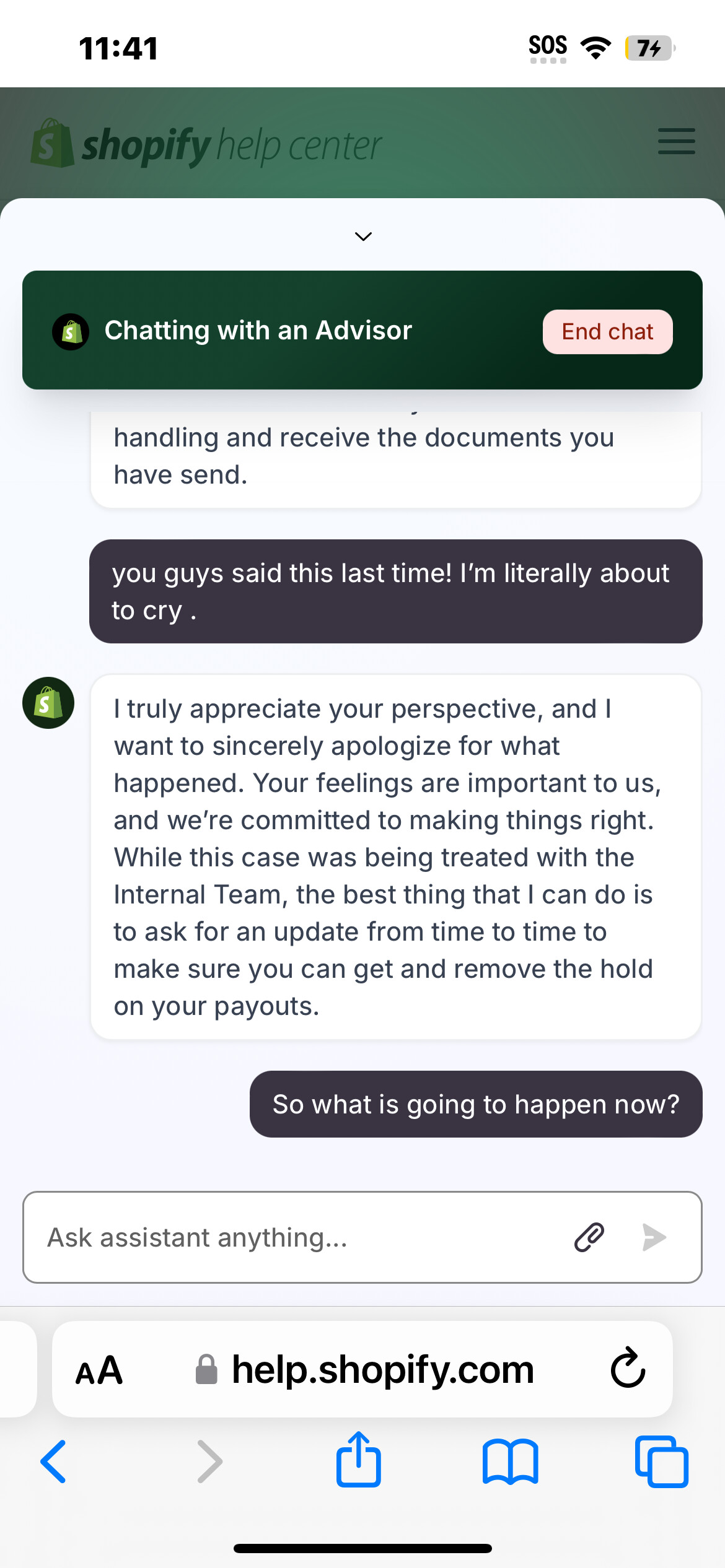The height and width of the screenshot is (1568, 725).
Task: Open the Shopify help center hamburger menu
Action: [x=676, y=141]
